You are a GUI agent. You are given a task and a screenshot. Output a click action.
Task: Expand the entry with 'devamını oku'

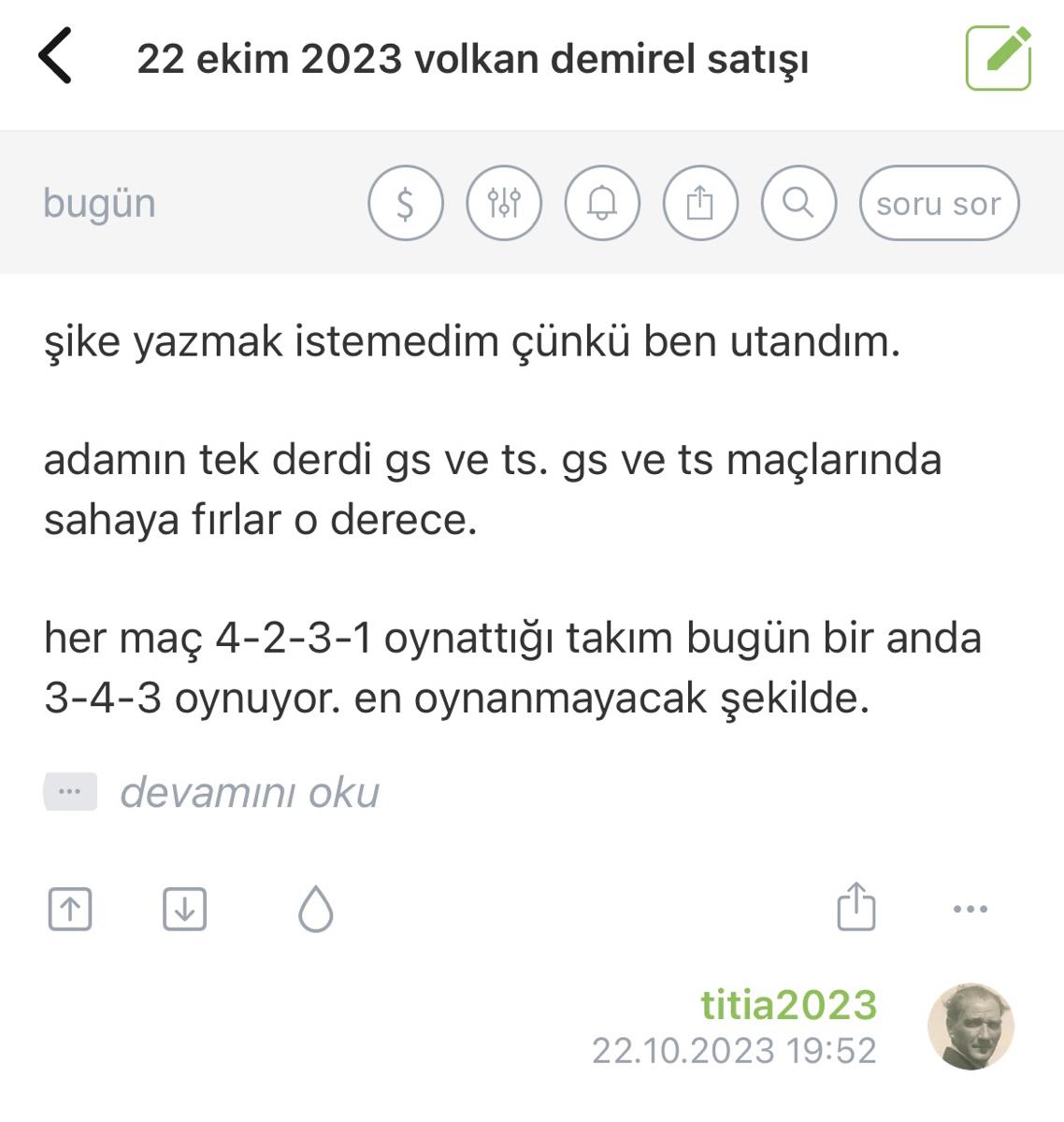point(249,792)
